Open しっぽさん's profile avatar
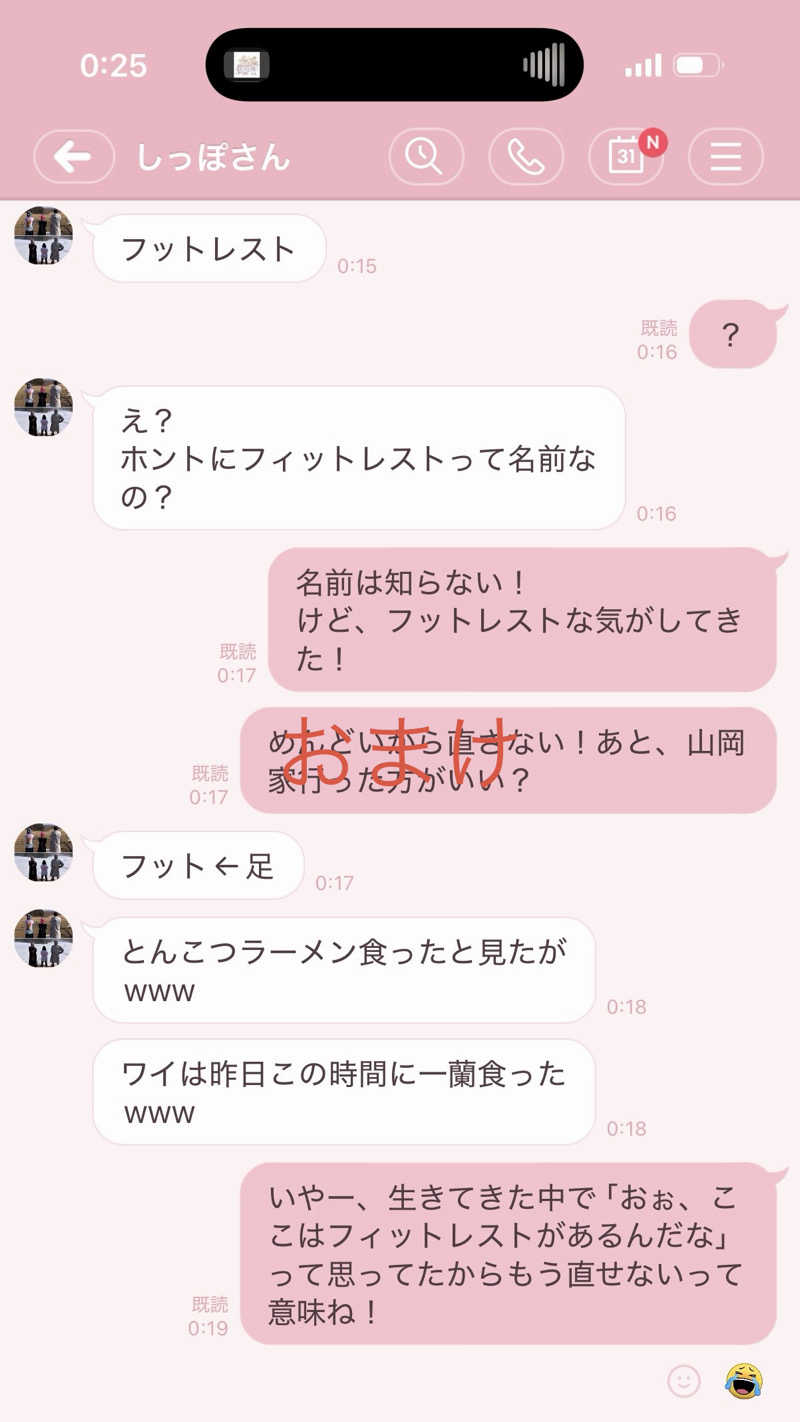This screenshot has width=800, height=1422. pyautogui.click(x=42, y=236)
